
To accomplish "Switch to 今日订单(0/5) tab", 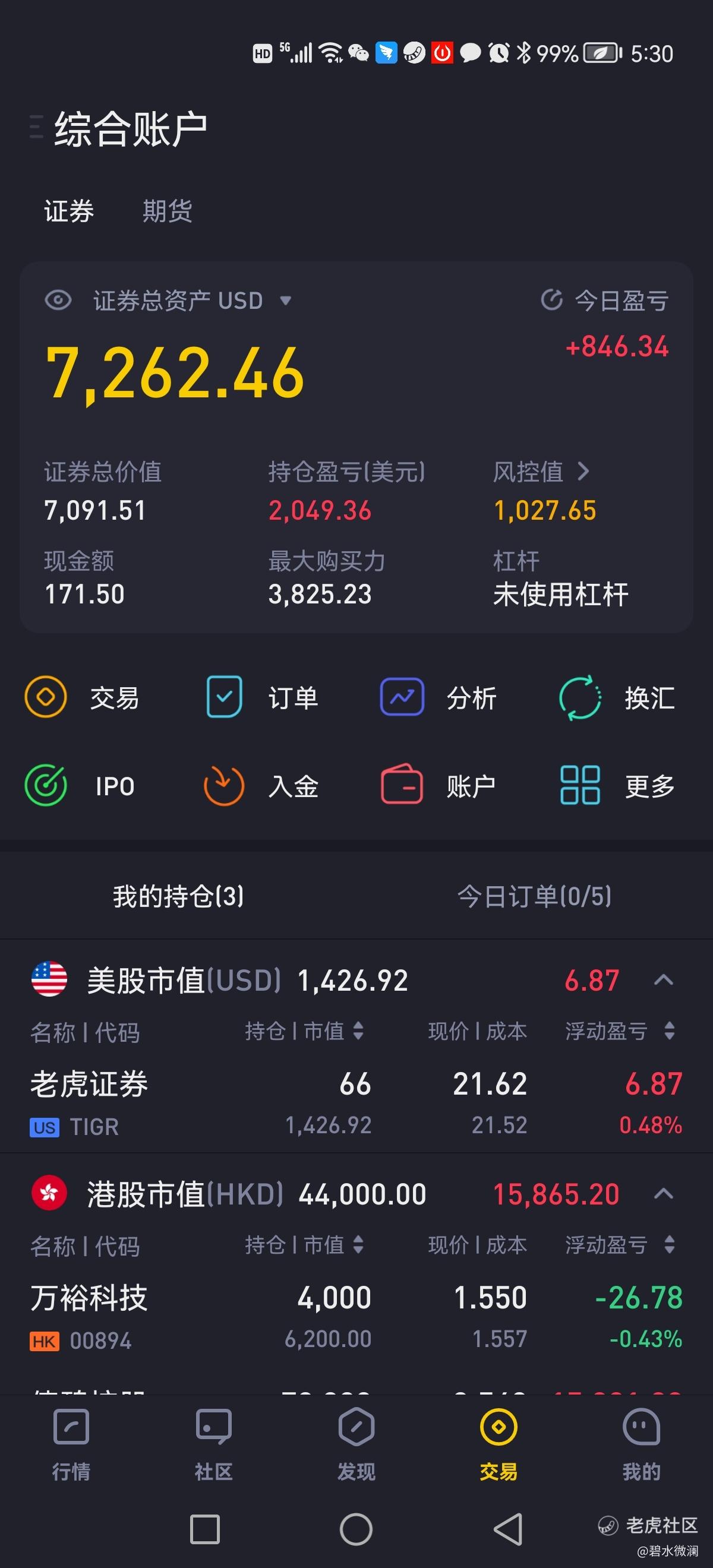I will [534, 897].
